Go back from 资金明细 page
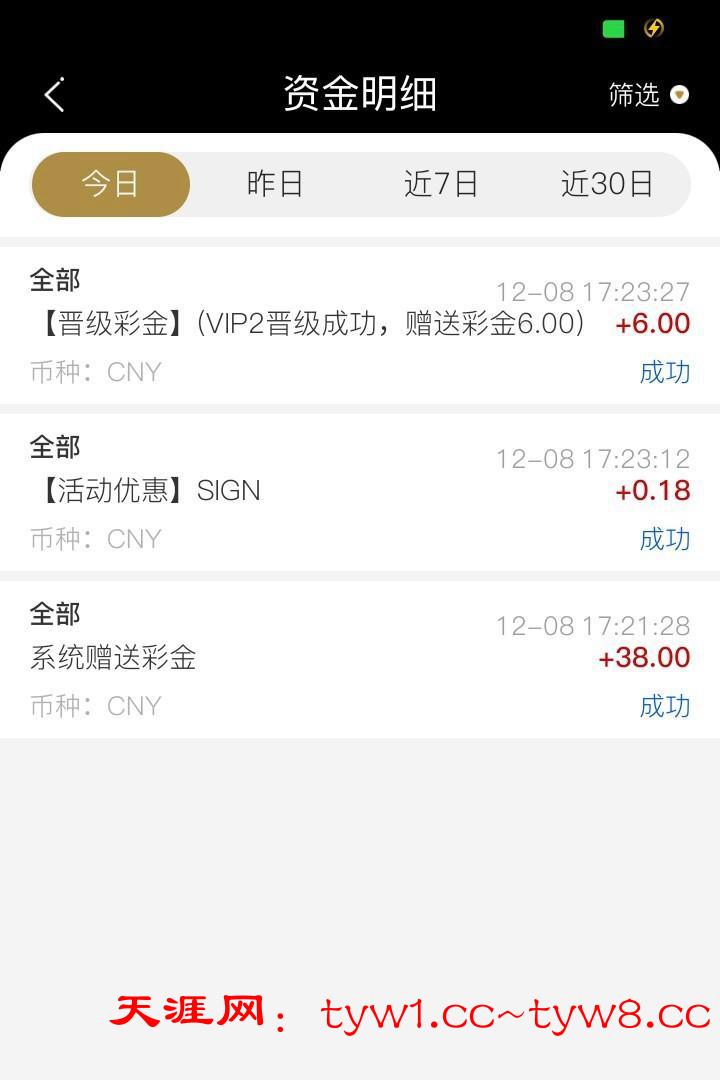720x1080 pixels. (x=55, y=95)
